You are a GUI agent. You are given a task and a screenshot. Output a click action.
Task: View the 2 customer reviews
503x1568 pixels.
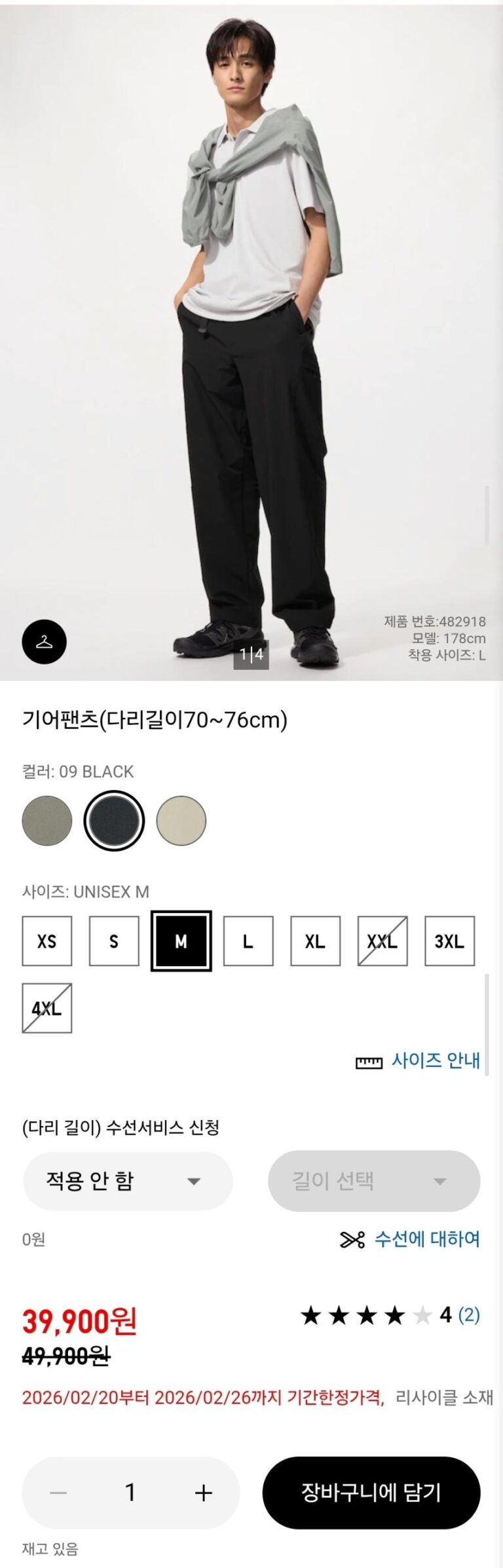click(x=469, y=1315)
